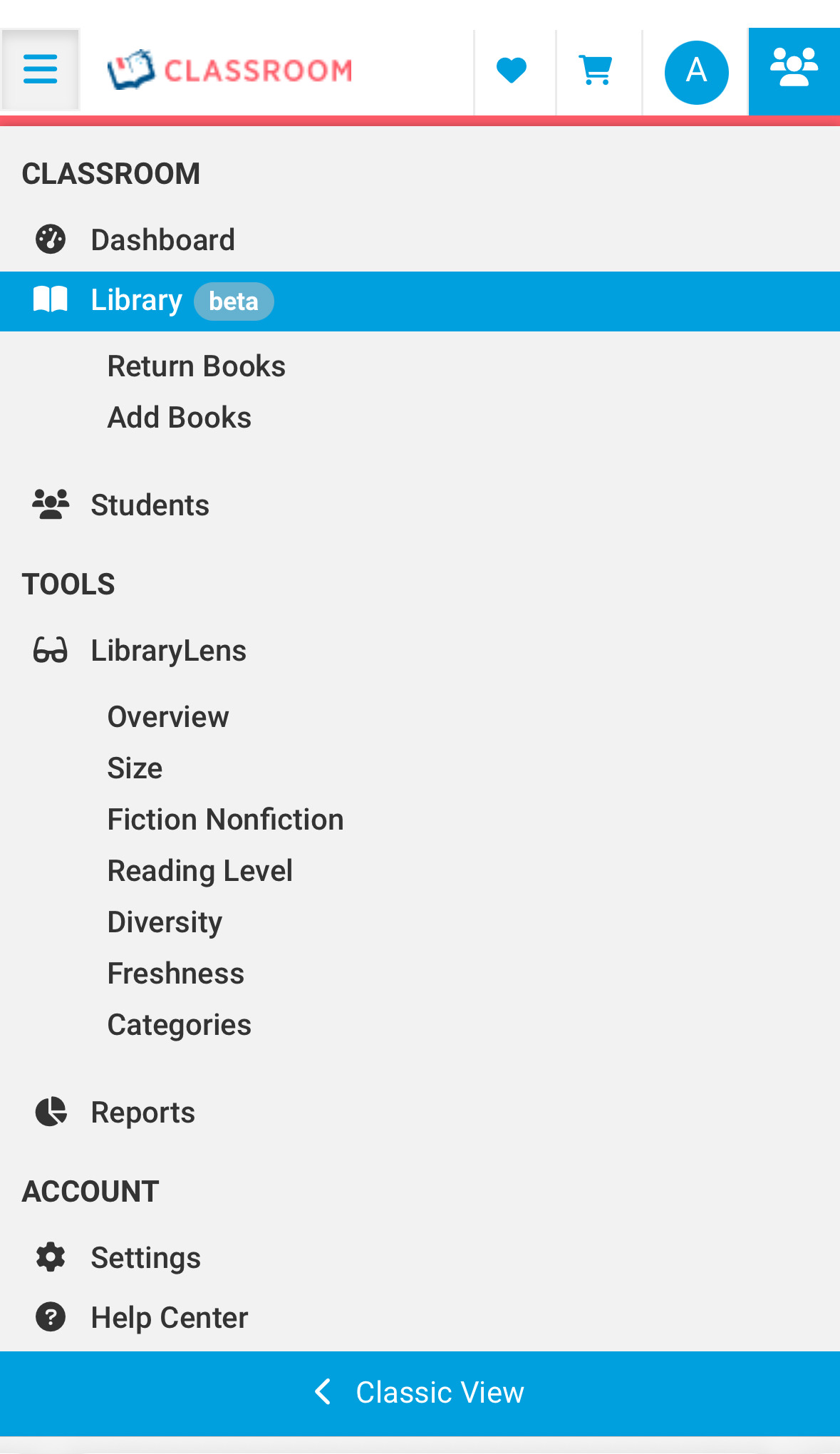This screenshot has height=1454, width=840.
Task: View LibraryLens Overview
Action: pyautogui.click(x=168, y=717)
